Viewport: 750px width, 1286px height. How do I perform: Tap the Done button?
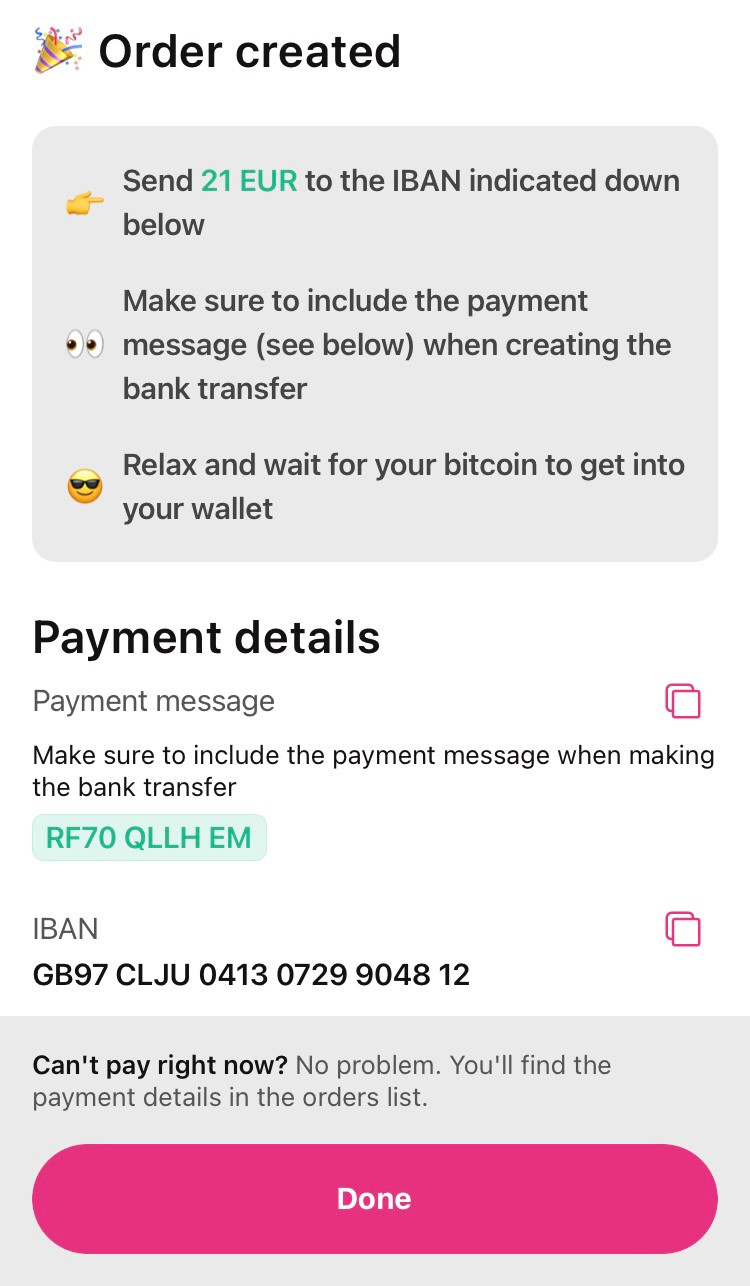pyautogui.click(x=375, y=1199)
